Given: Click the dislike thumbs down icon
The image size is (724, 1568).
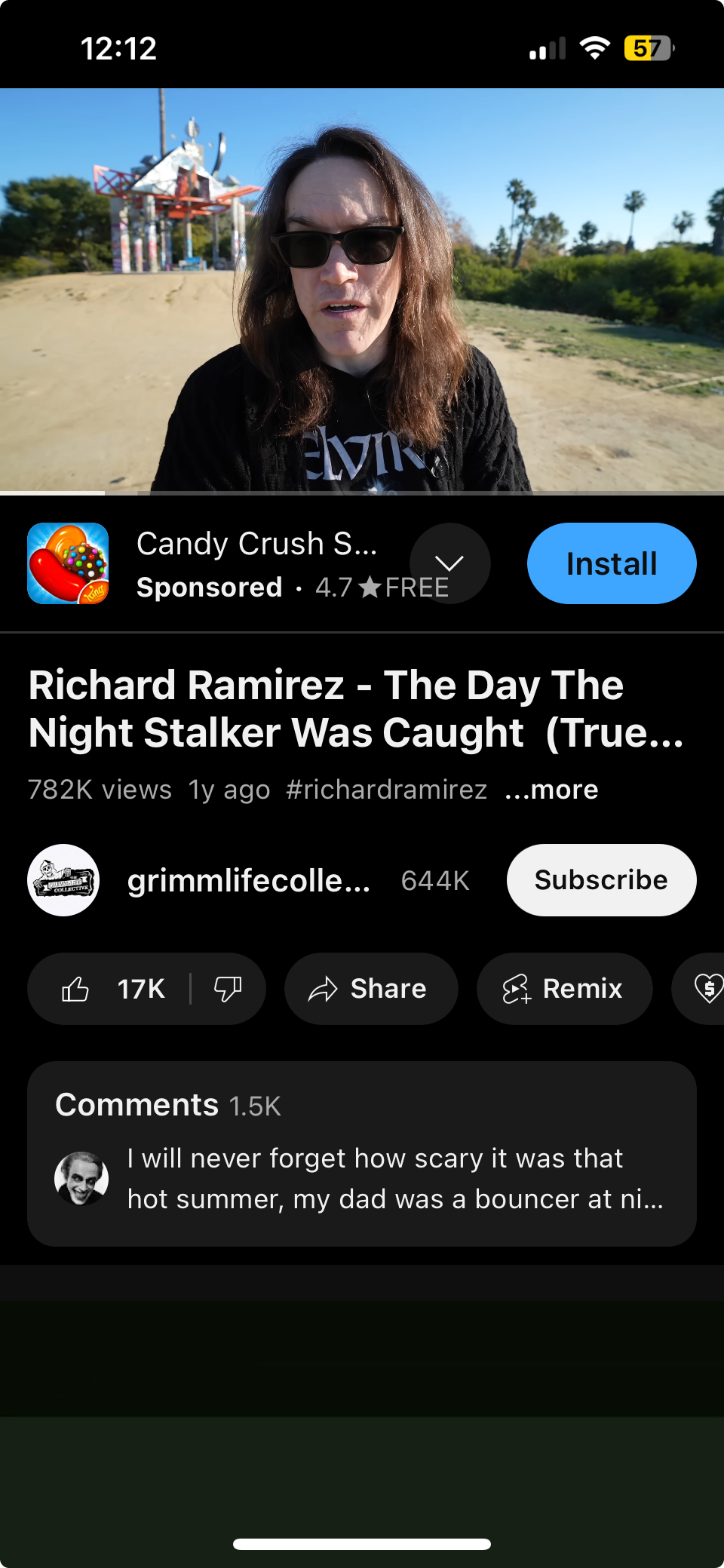Looking at the screenshot, I should click(x=229, y=989).
